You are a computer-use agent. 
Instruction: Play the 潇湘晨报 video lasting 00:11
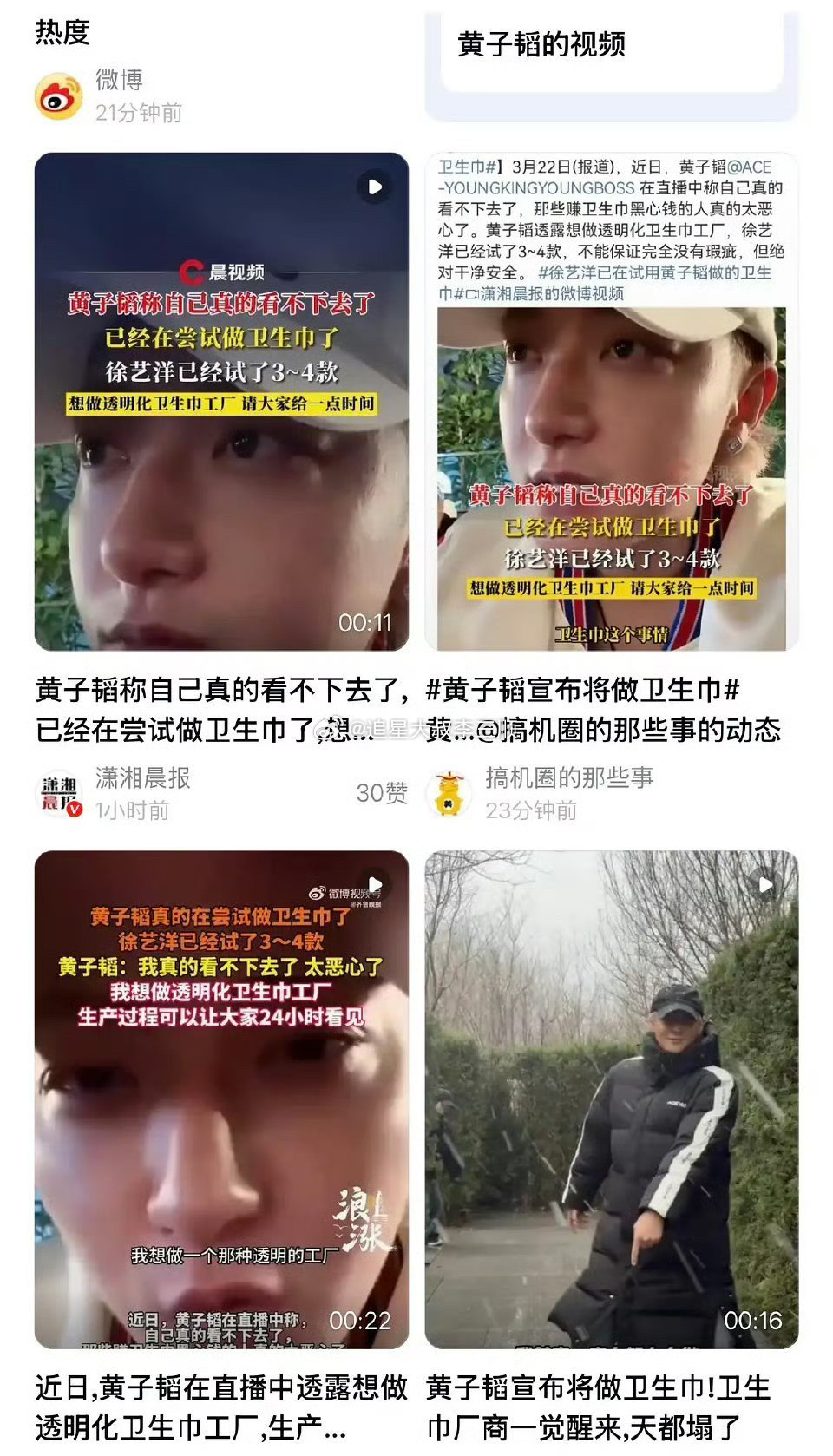[x=221, y=402]
